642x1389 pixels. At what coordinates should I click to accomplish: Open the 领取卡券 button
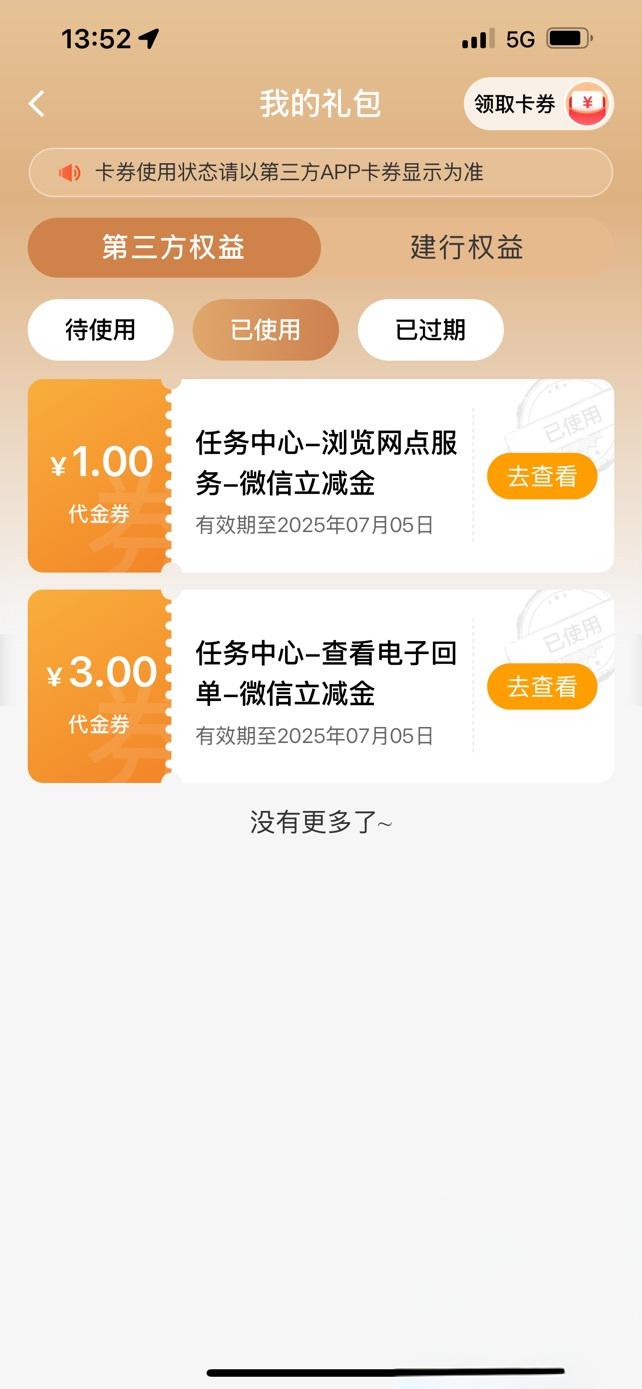(x=539, y=104)
